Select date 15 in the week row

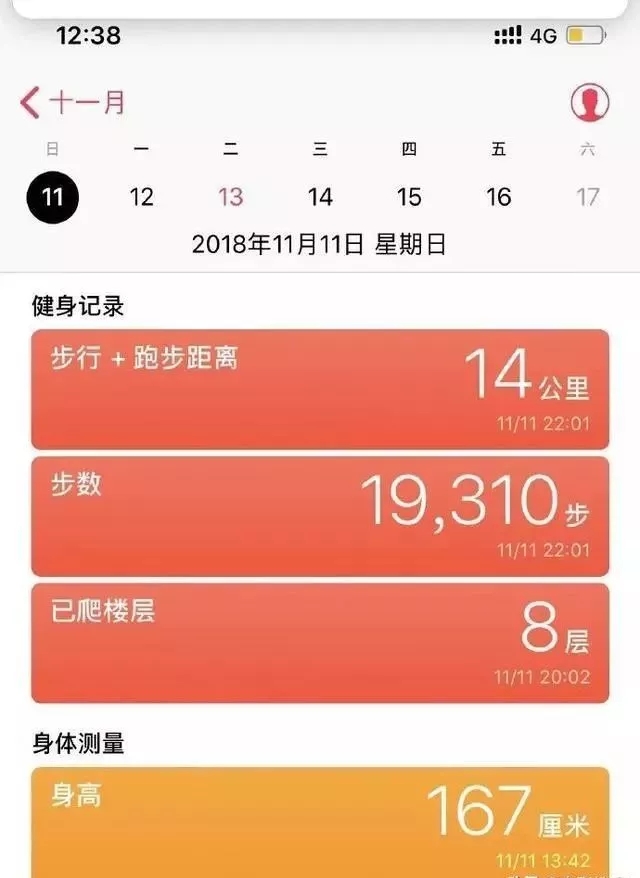point(409,197)
